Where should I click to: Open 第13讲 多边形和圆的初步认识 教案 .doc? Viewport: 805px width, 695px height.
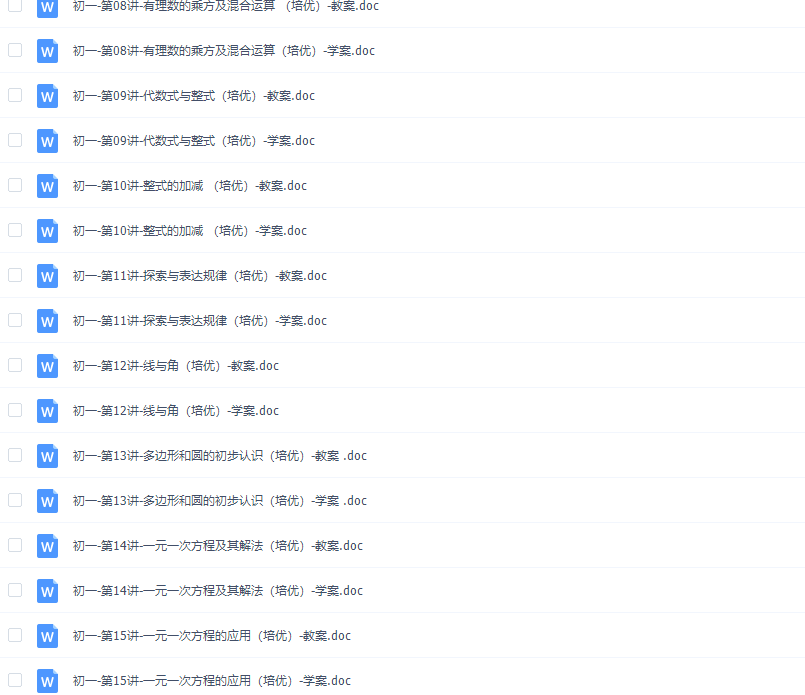219,456
